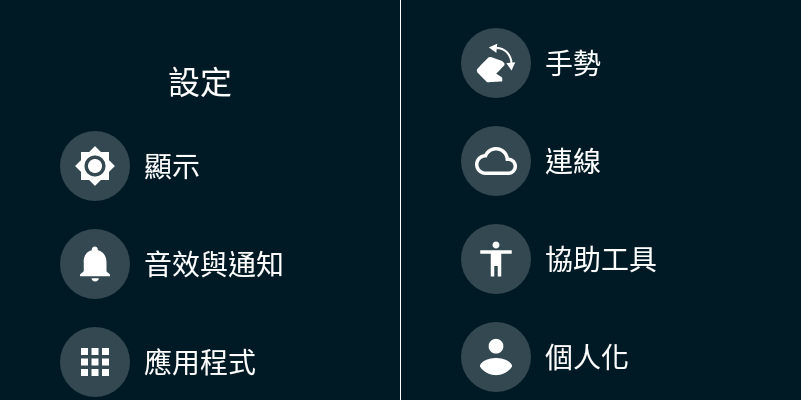The height and width of the screenshot is (400, 801).
Task: Open the 顯示 display settings
Action: pos(171,167)
